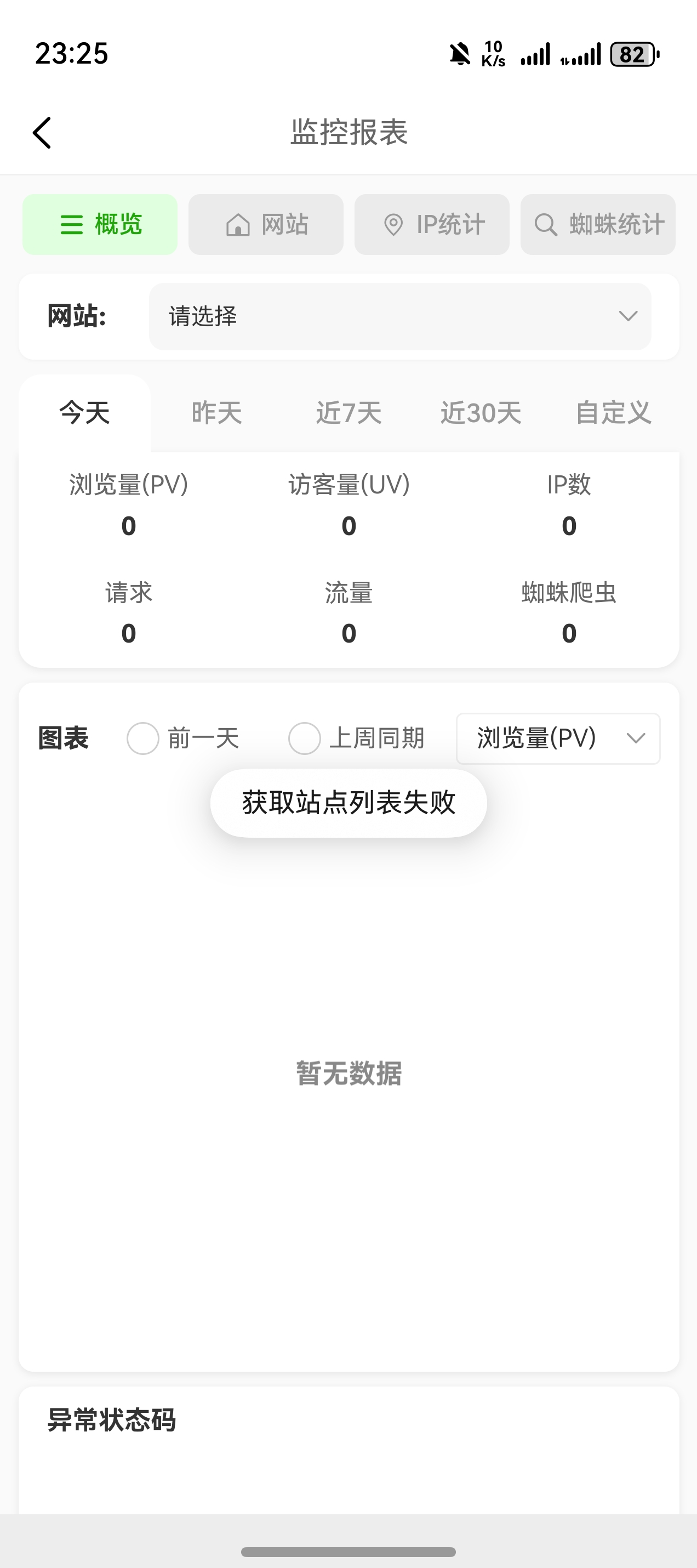Click the magnifier icon on 蜘蛛统计
This screenshot has width=697, height=1568.
click(x=546, y=224)
